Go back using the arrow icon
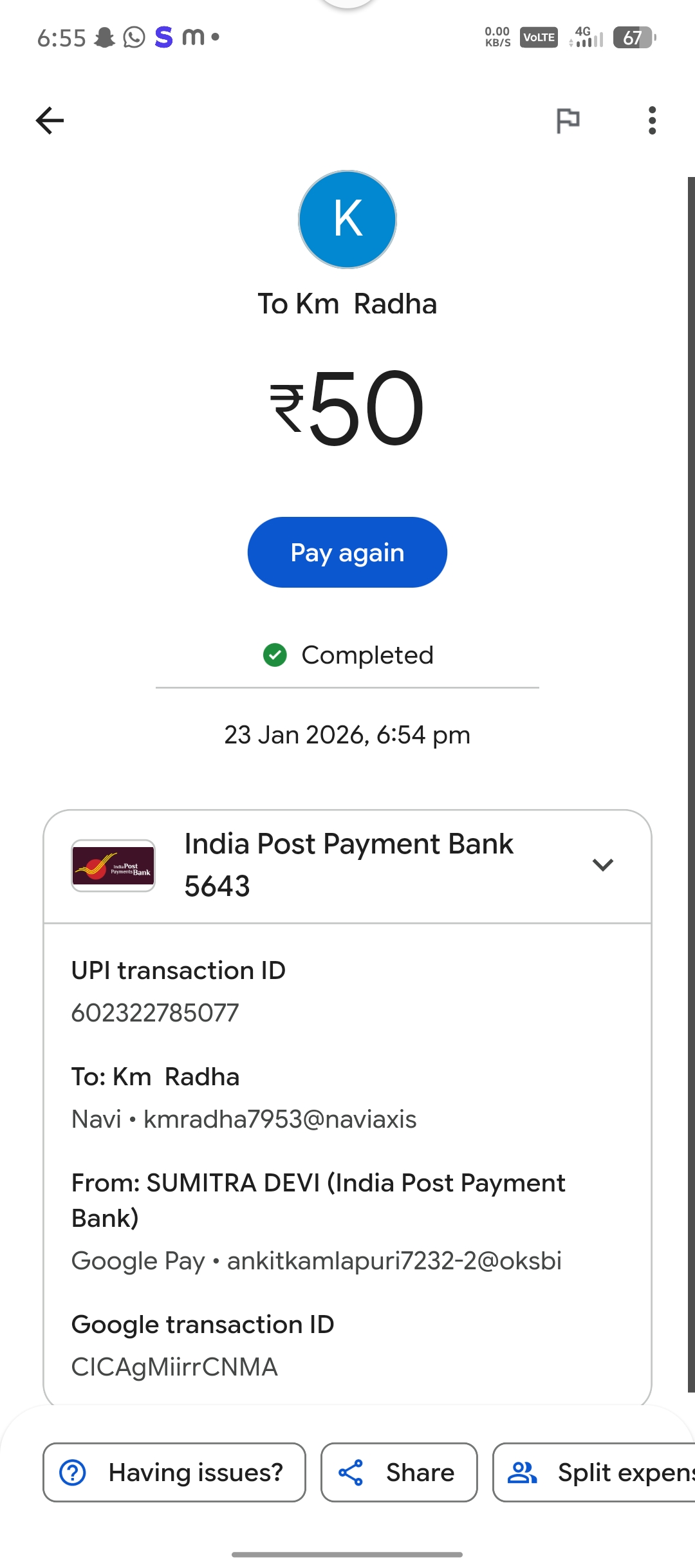The image size is (695, 1568). [50, 120]
